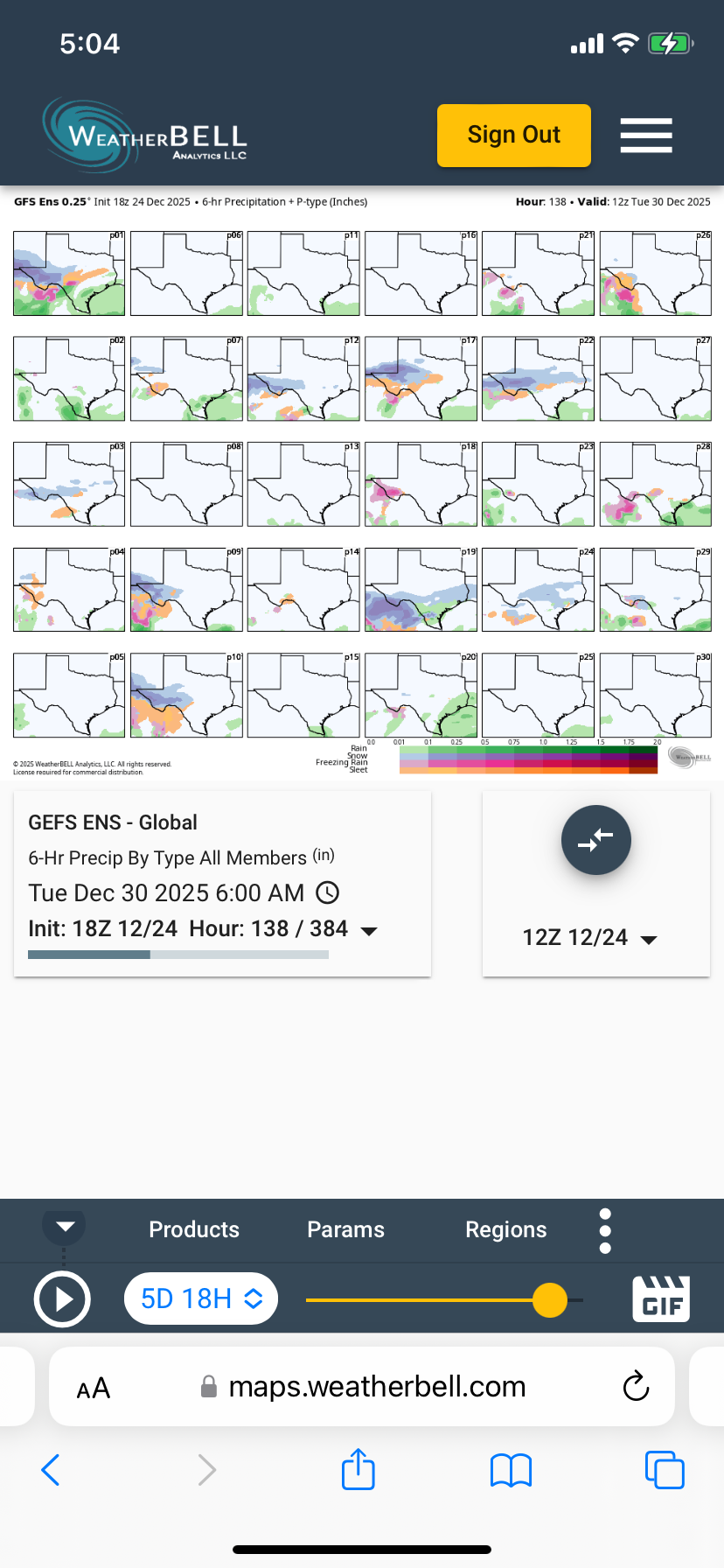Image resolution: width=724 pixels, height=1568 pixels.
Task: Open the three-dot more options menu
Action: coord(605,1230)
